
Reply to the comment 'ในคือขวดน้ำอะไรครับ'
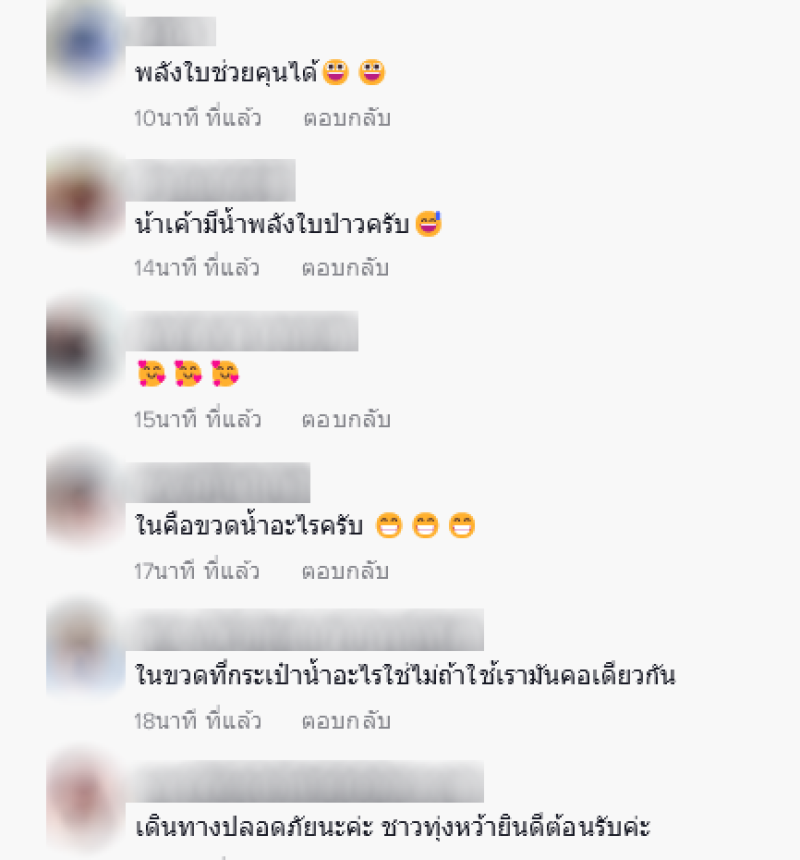[344, 572]
